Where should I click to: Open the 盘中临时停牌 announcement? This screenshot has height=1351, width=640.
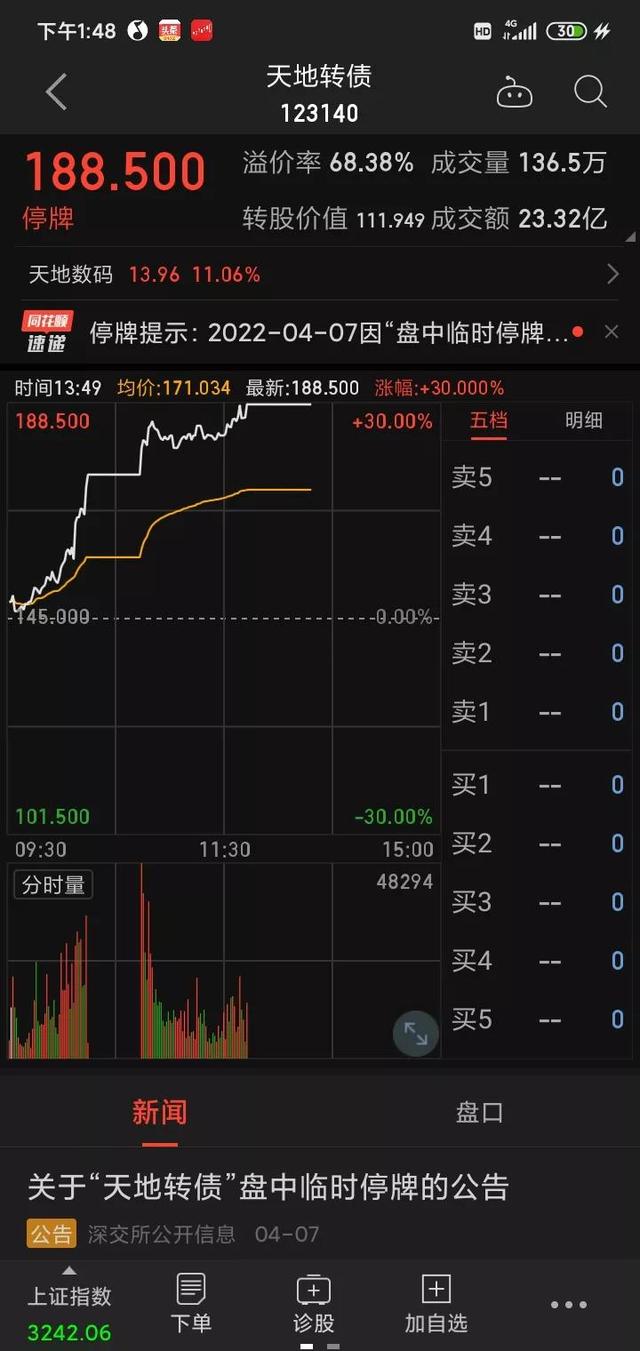click(268, 1187)
